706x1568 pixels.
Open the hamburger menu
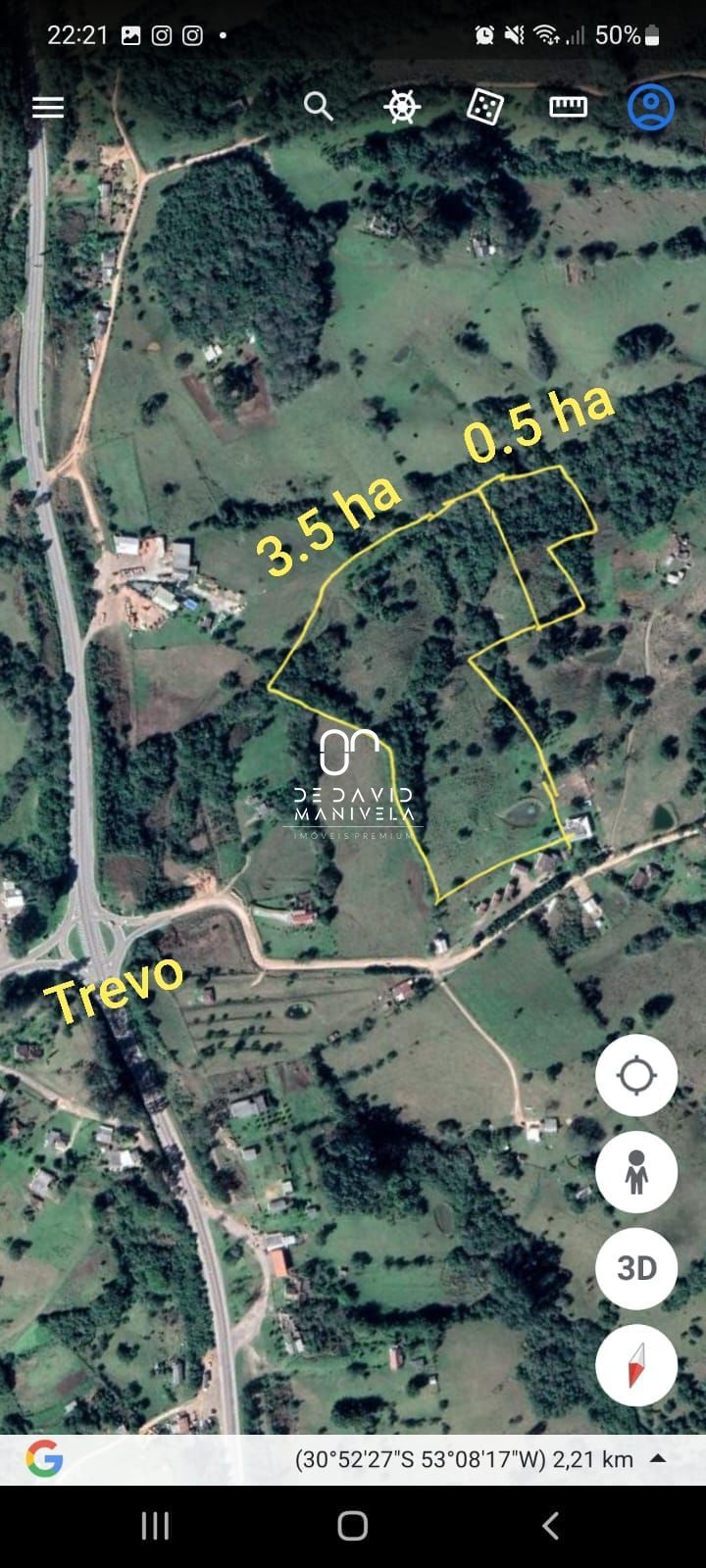pyautogui.click(x=48, y=107)
